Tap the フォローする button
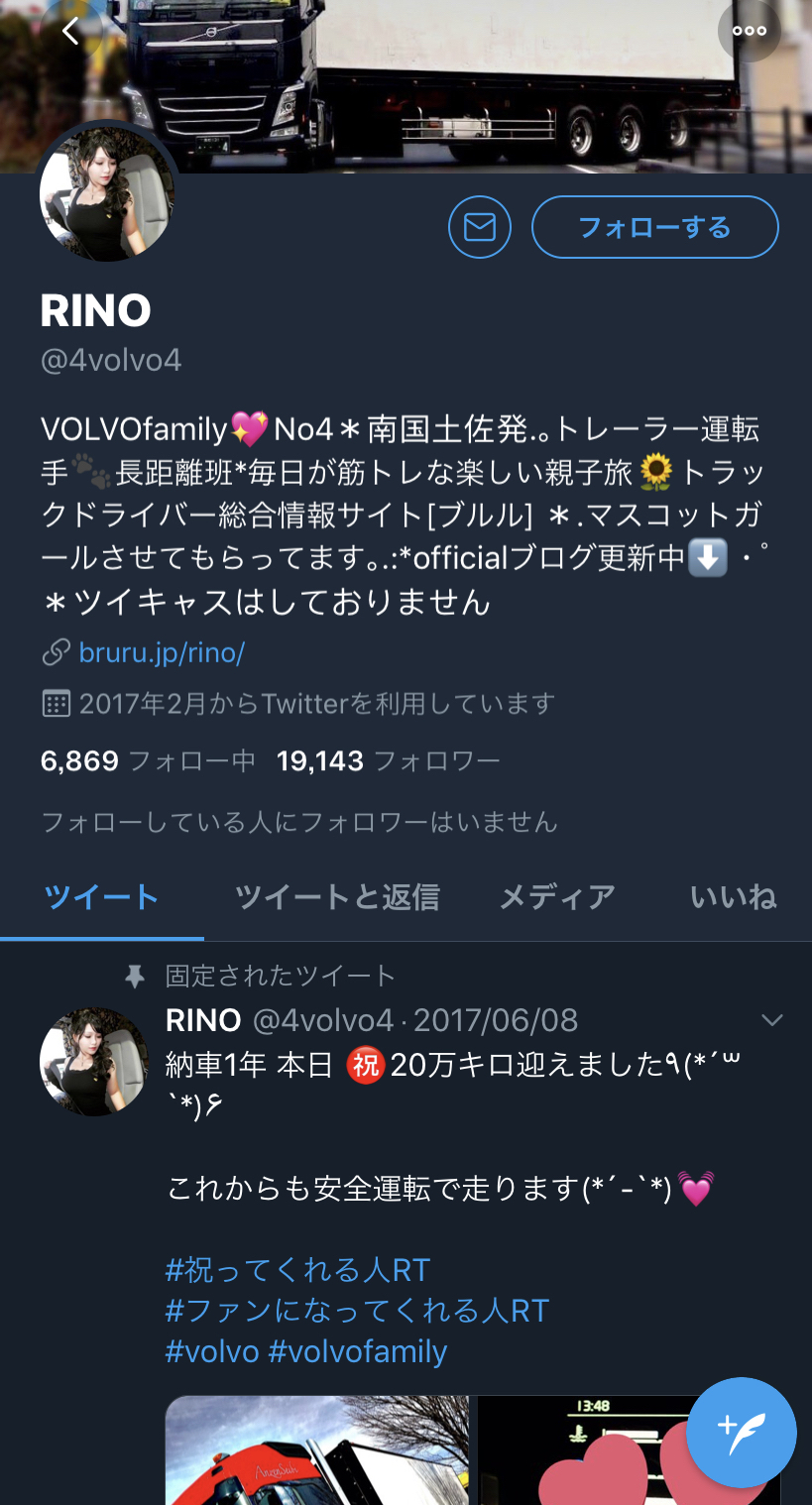This screenshot has height=1505, width=812. click(x=655, y=227)
